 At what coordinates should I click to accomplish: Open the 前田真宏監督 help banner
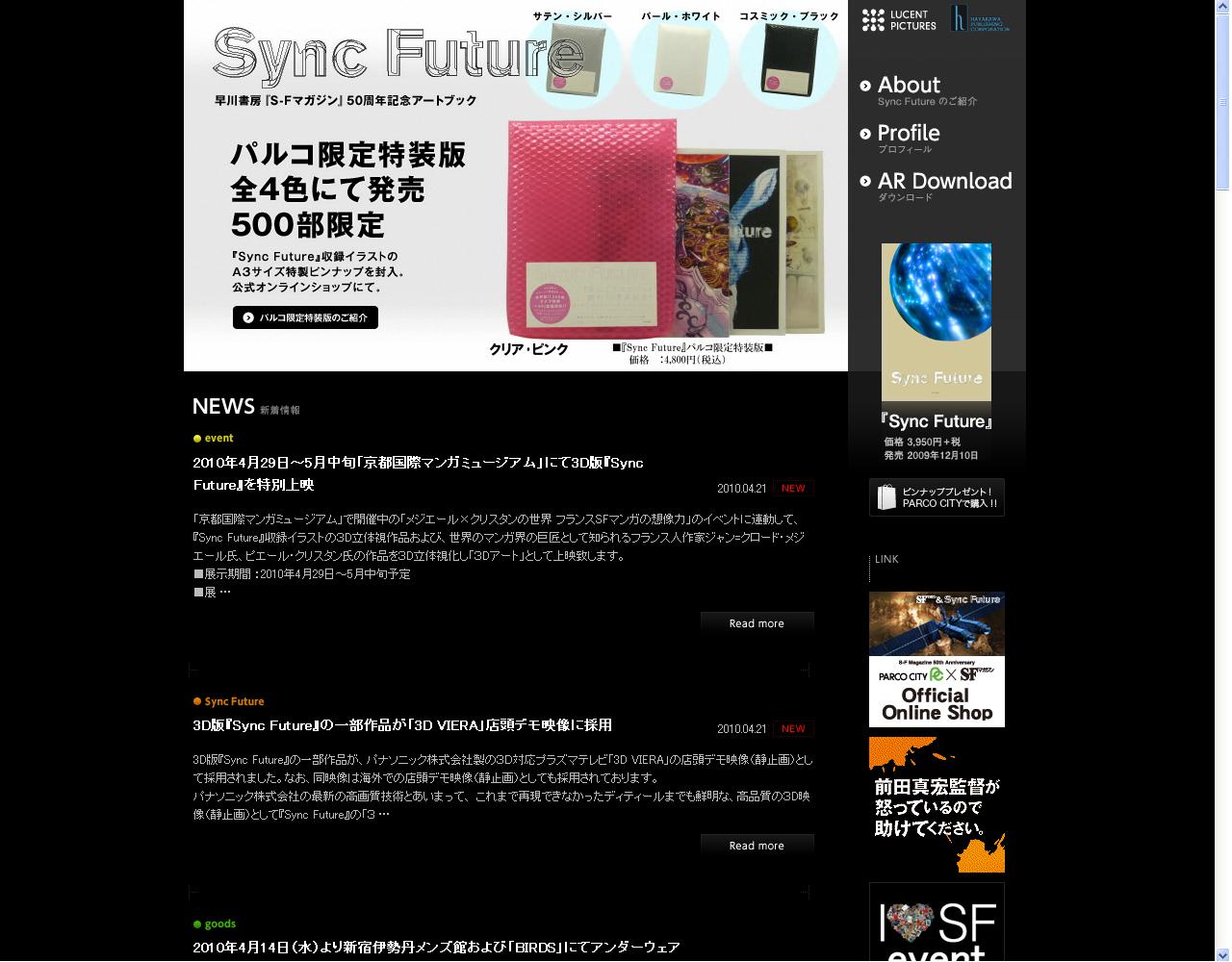coord(936,805)
